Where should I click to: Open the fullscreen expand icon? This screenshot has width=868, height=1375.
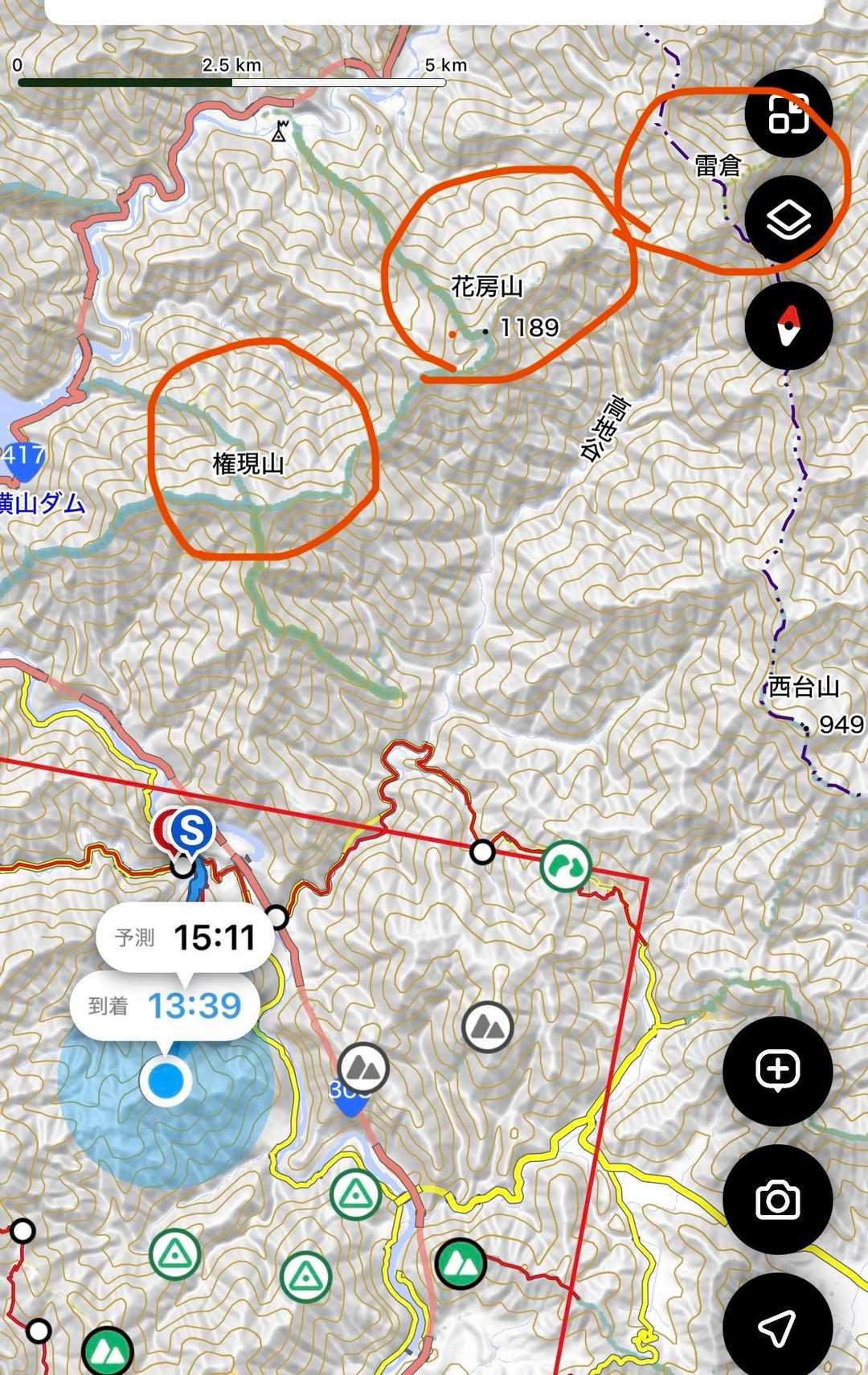tap(788, 113)
